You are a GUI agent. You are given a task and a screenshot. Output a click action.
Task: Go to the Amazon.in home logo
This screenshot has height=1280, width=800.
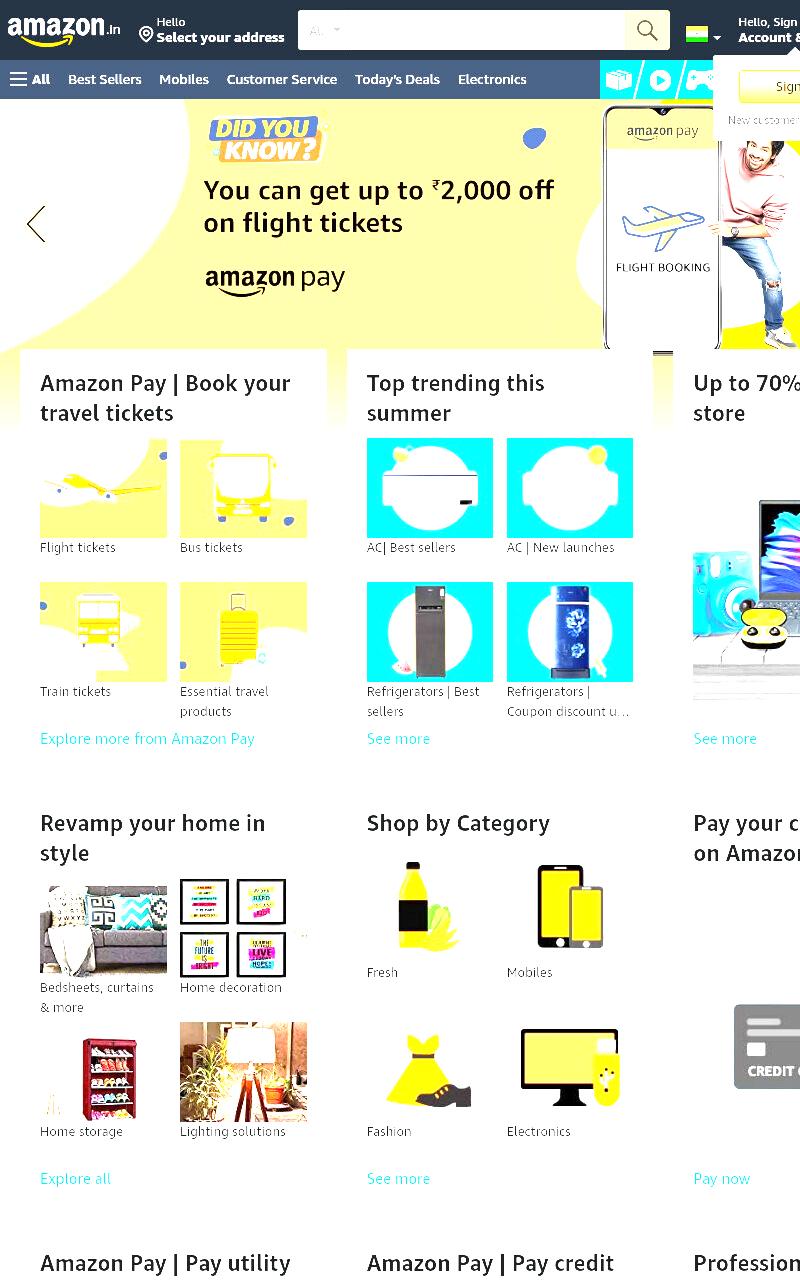(x=64, y=30)
